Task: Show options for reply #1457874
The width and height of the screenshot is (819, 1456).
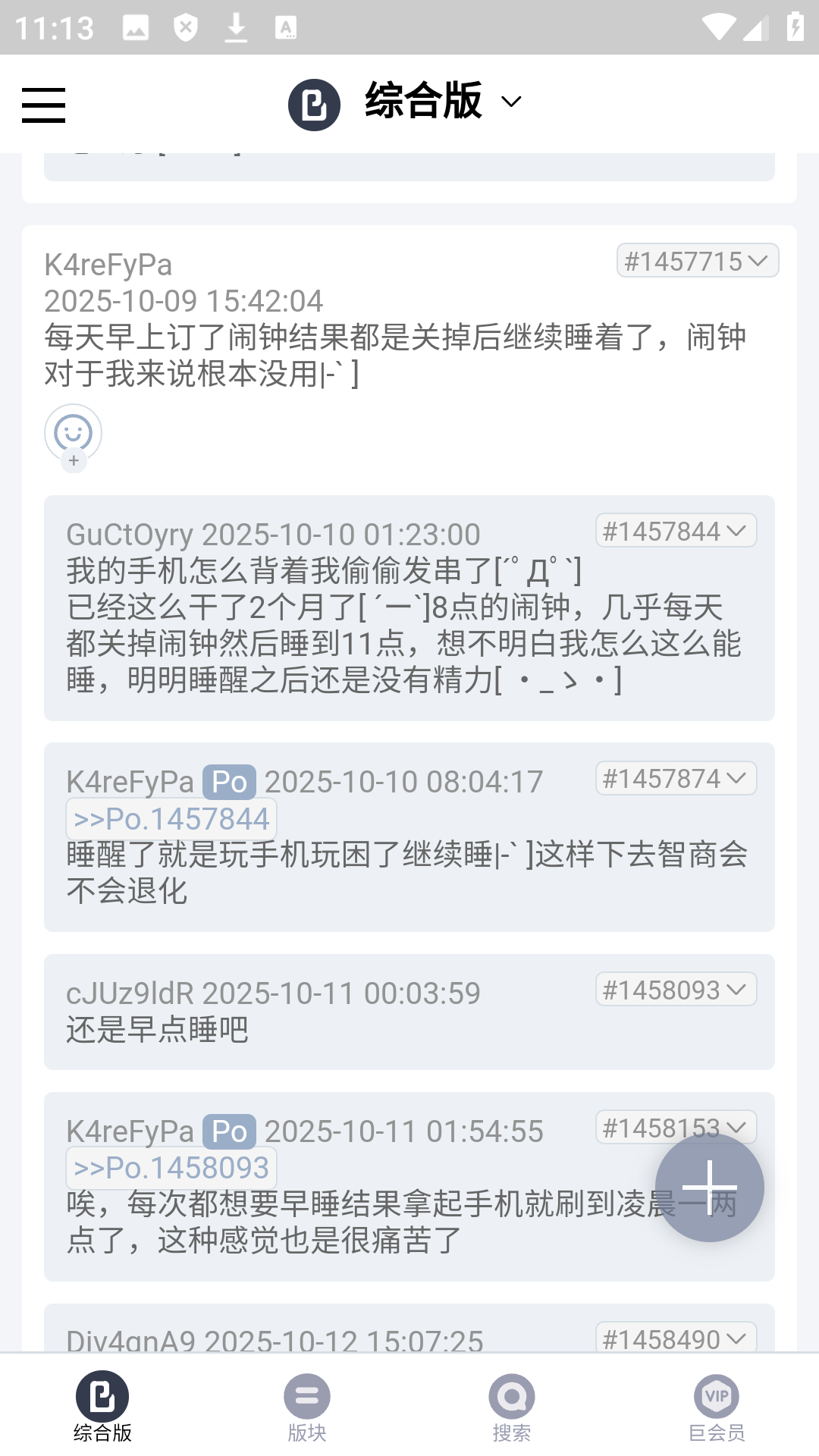Action: tap(676, 779)
